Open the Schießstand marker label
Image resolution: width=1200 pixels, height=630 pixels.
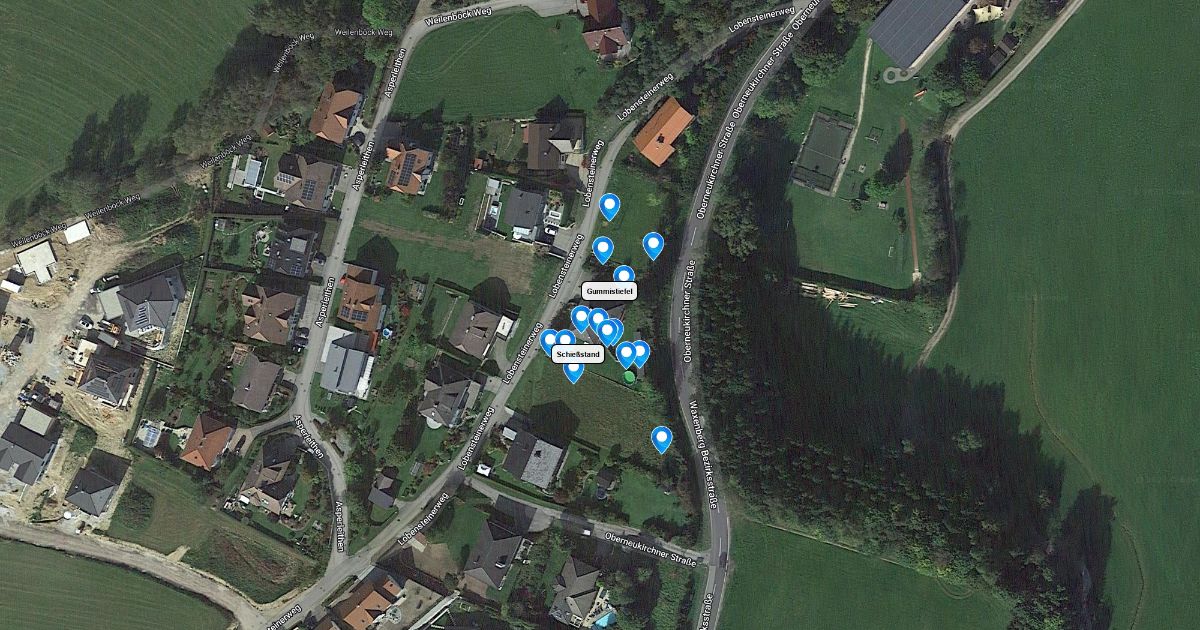pos(578,354)
